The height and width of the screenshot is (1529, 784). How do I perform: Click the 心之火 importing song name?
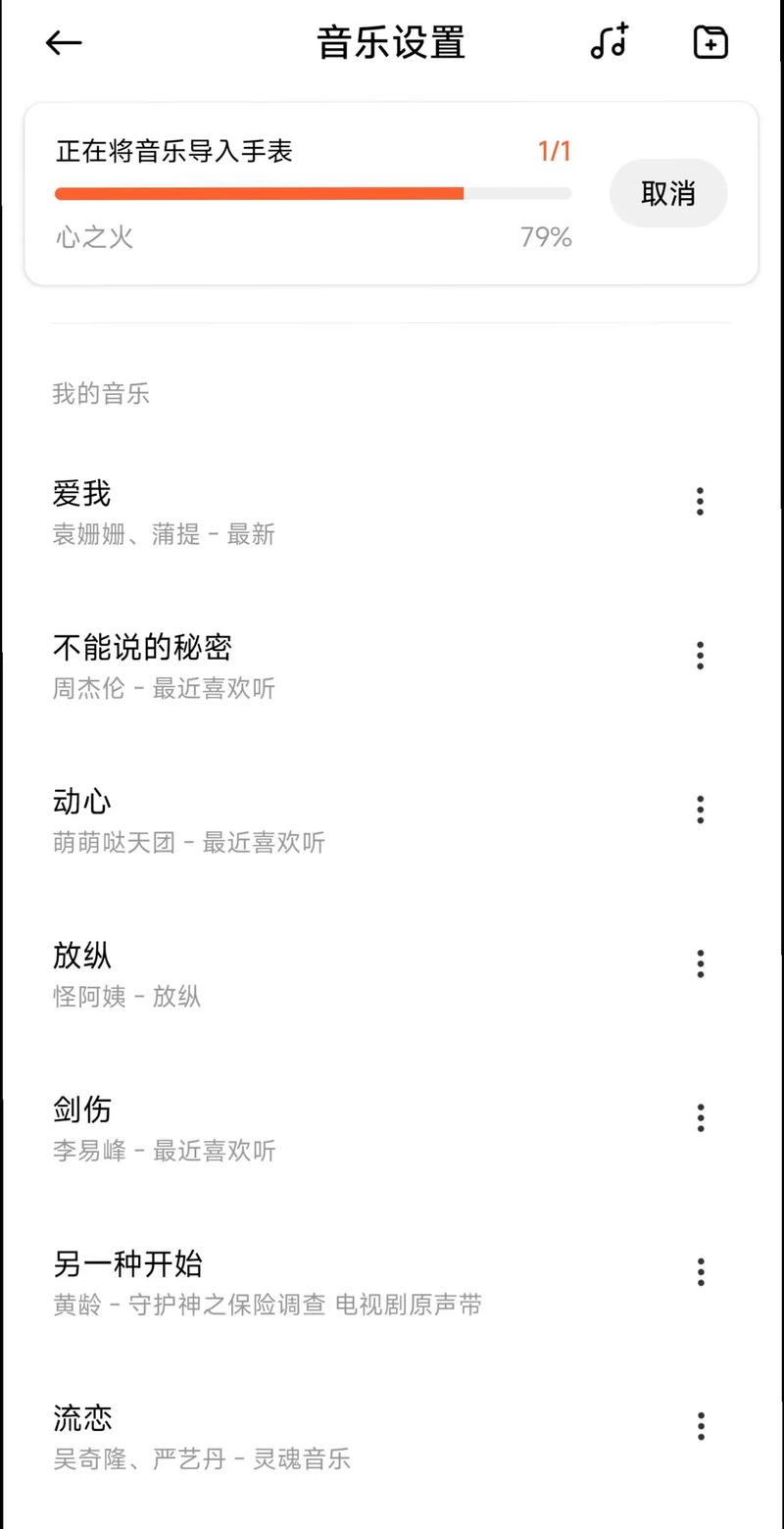tap(91, 237)
